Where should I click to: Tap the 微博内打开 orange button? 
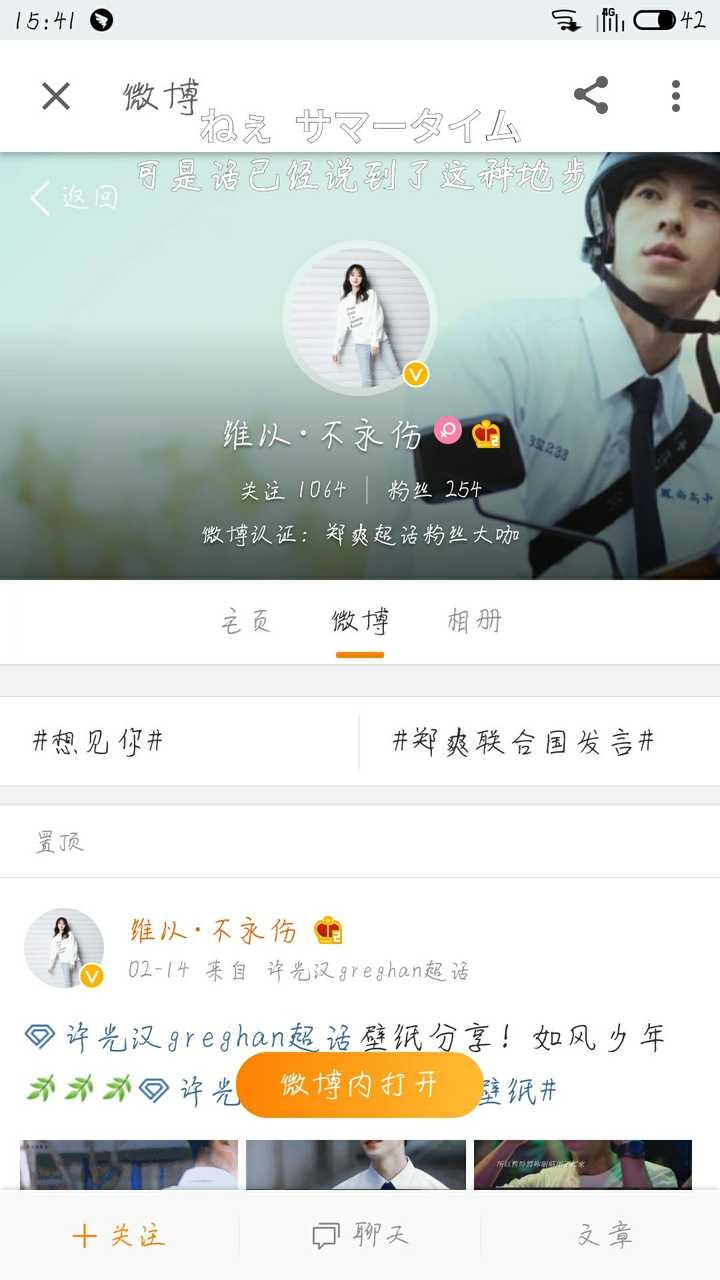360,1085
